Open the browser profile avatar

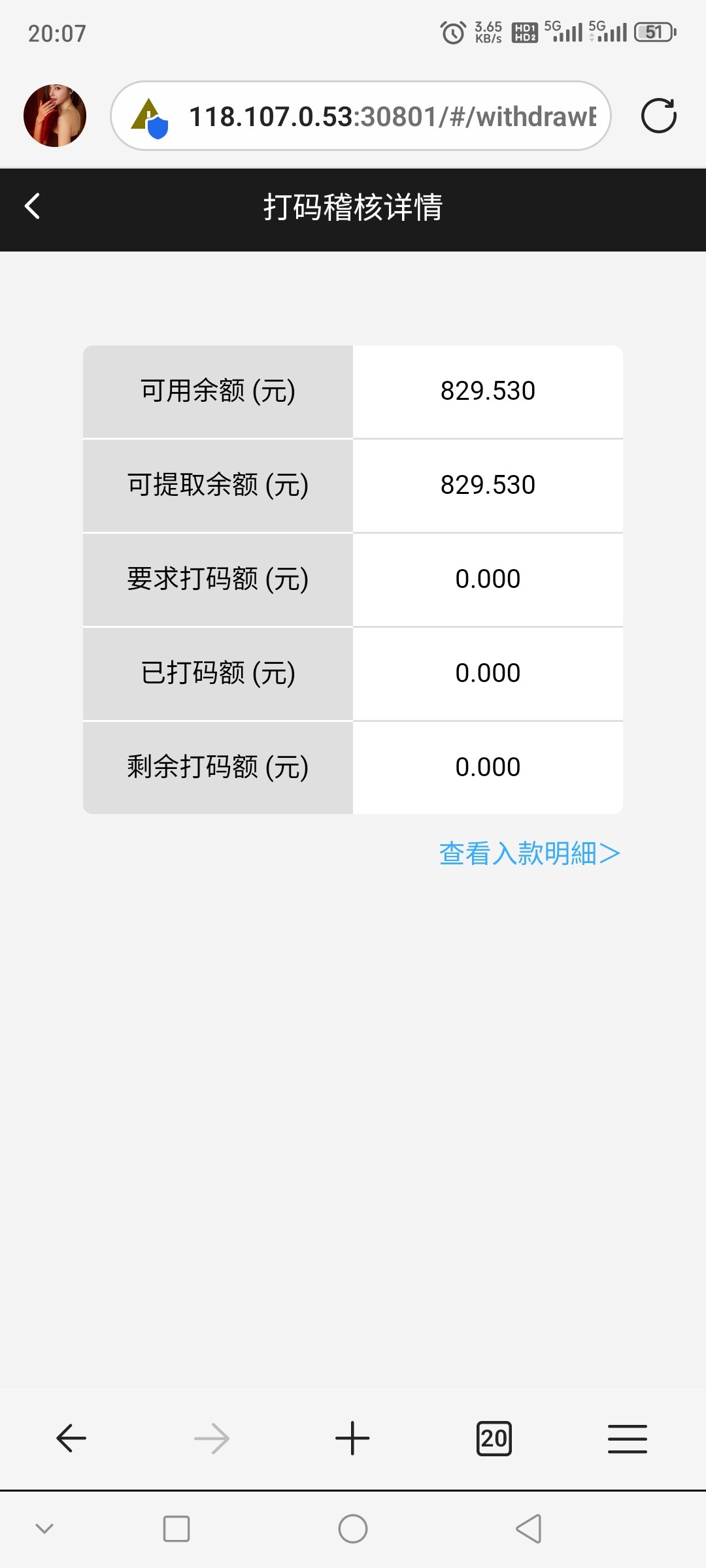[x=55, y=116]
